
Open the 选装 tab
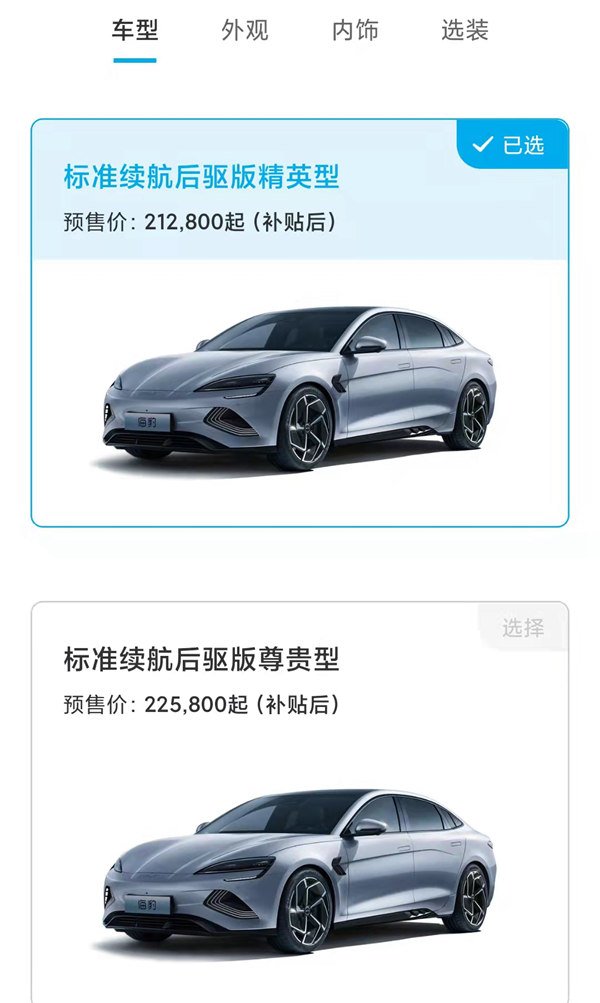(465, 31)
